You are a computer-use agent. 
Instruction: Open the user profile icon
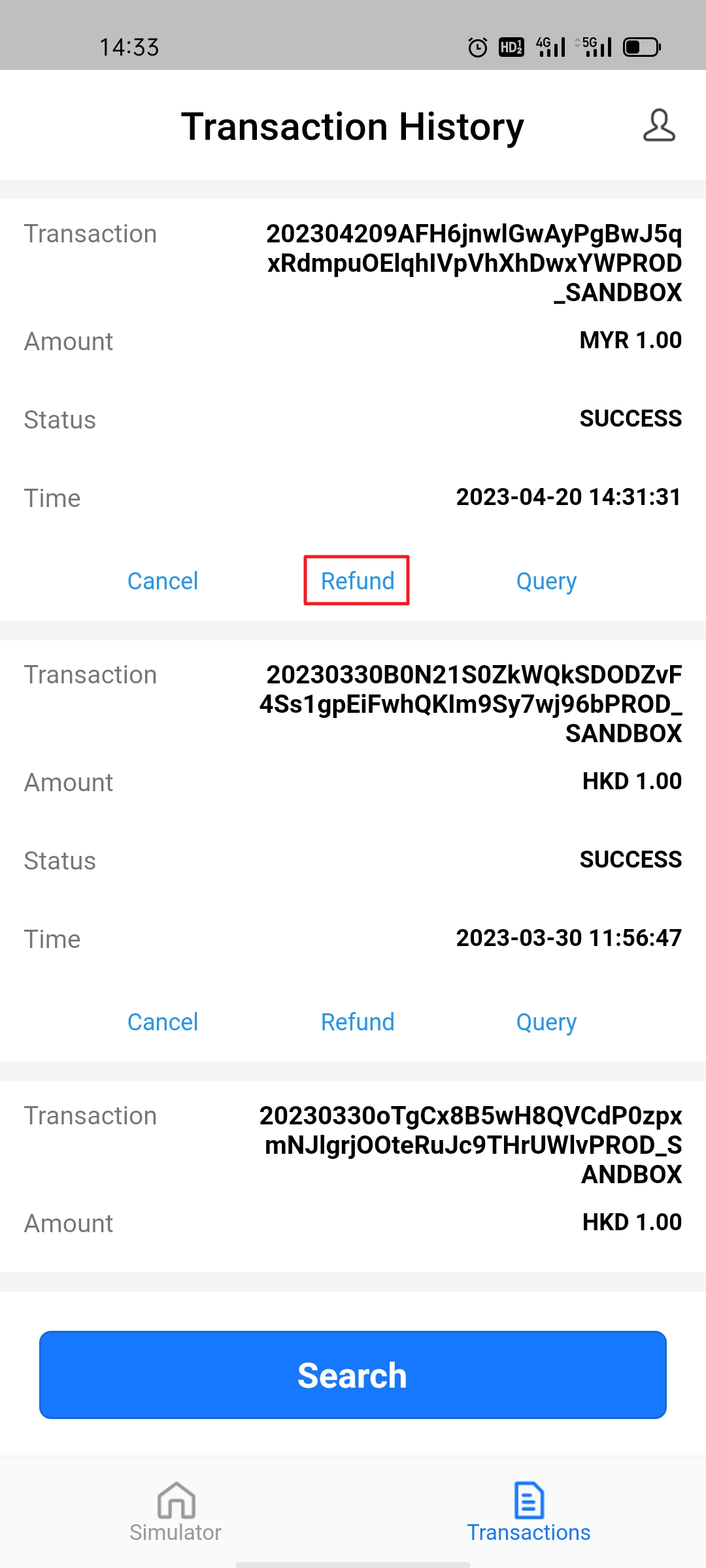click(x=658, y=125)
